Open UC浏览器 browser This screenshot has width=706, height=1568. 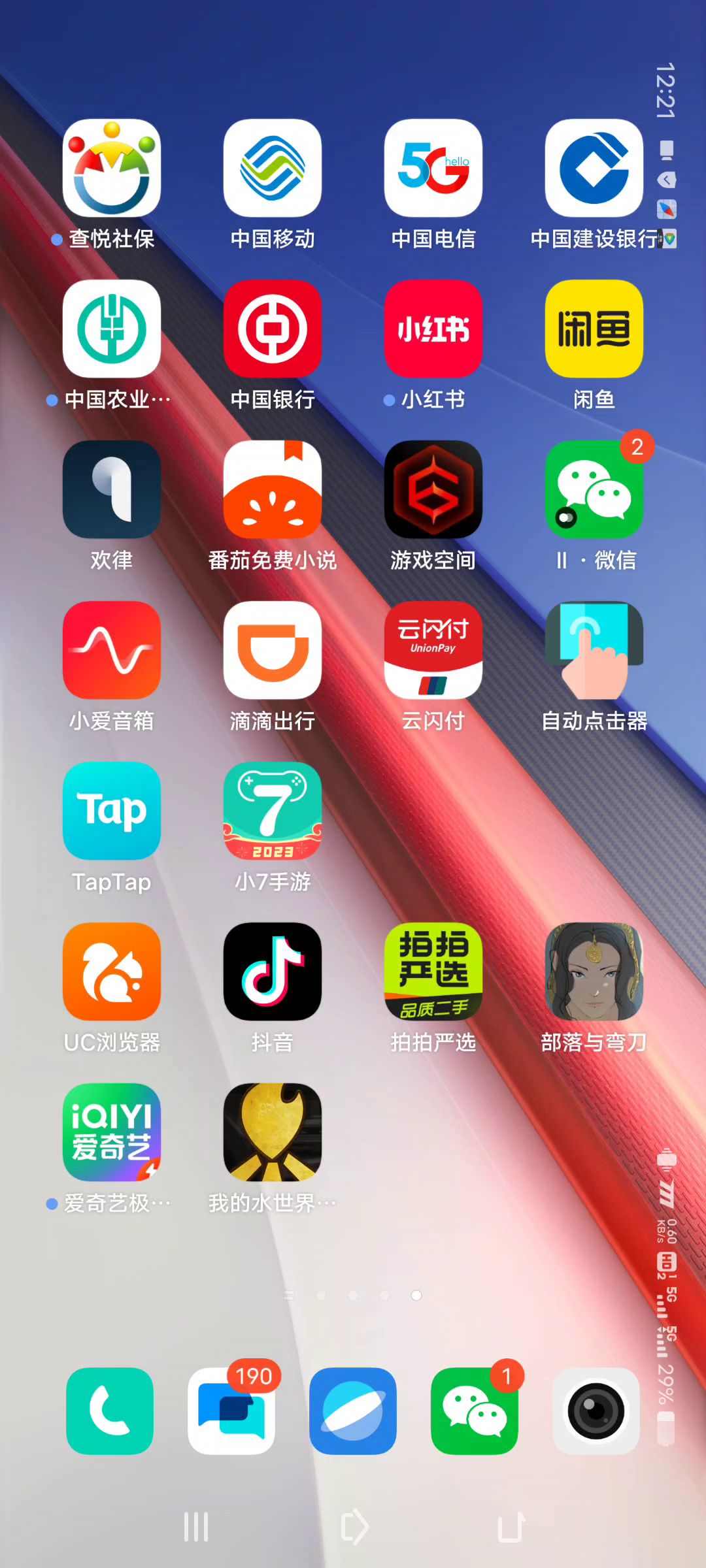click(112, 972)
